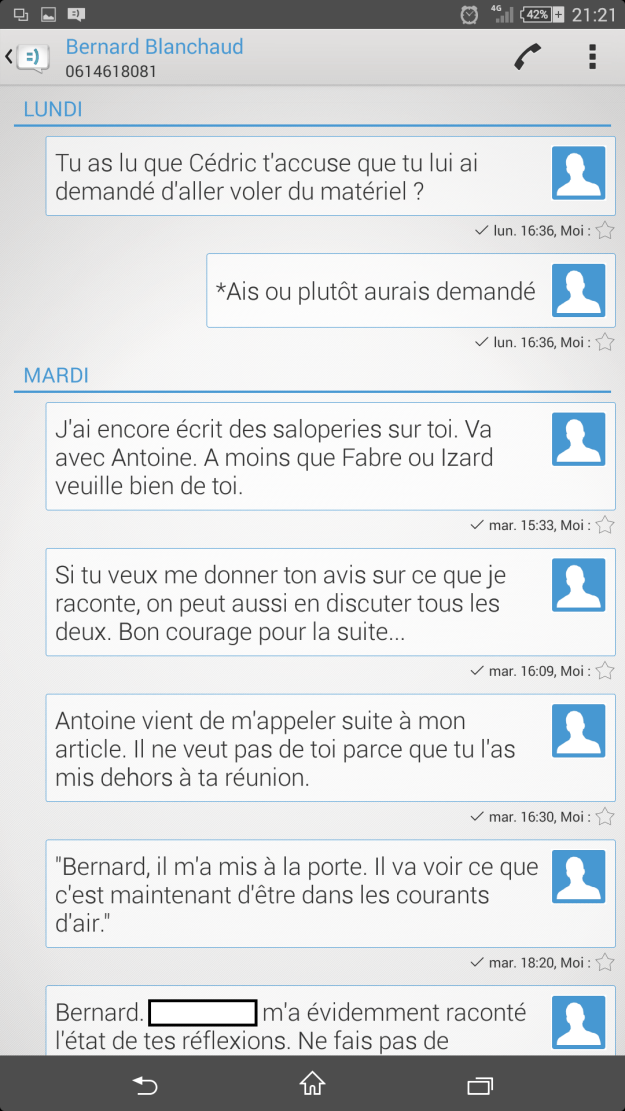This screenshot has height=1111, width=625.
Task: Select the message starting "Si tu veux me donner"
Action: click(300, 603)
